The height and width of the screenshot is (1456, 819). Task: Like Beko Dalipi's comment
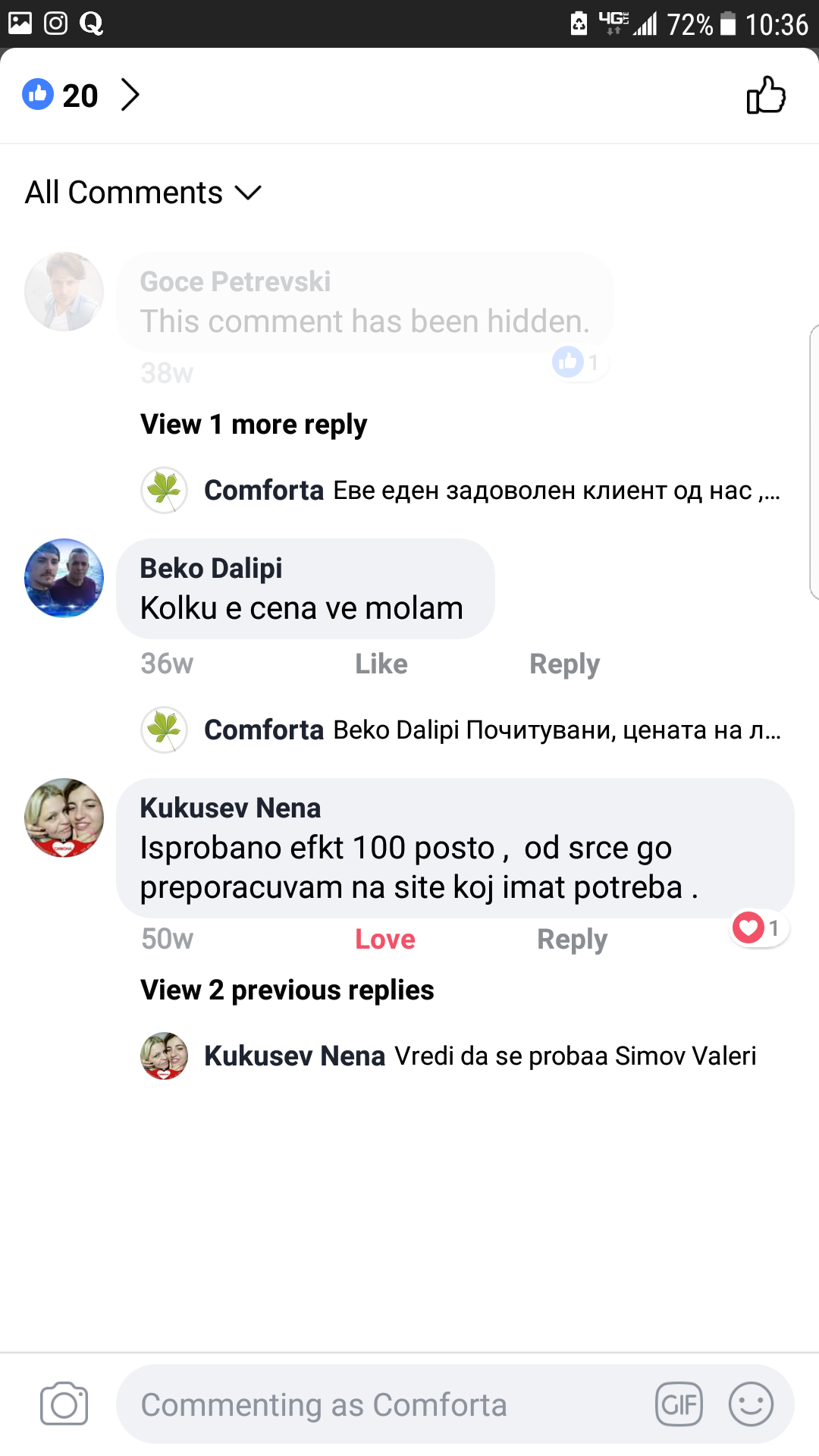click(381, 664)
